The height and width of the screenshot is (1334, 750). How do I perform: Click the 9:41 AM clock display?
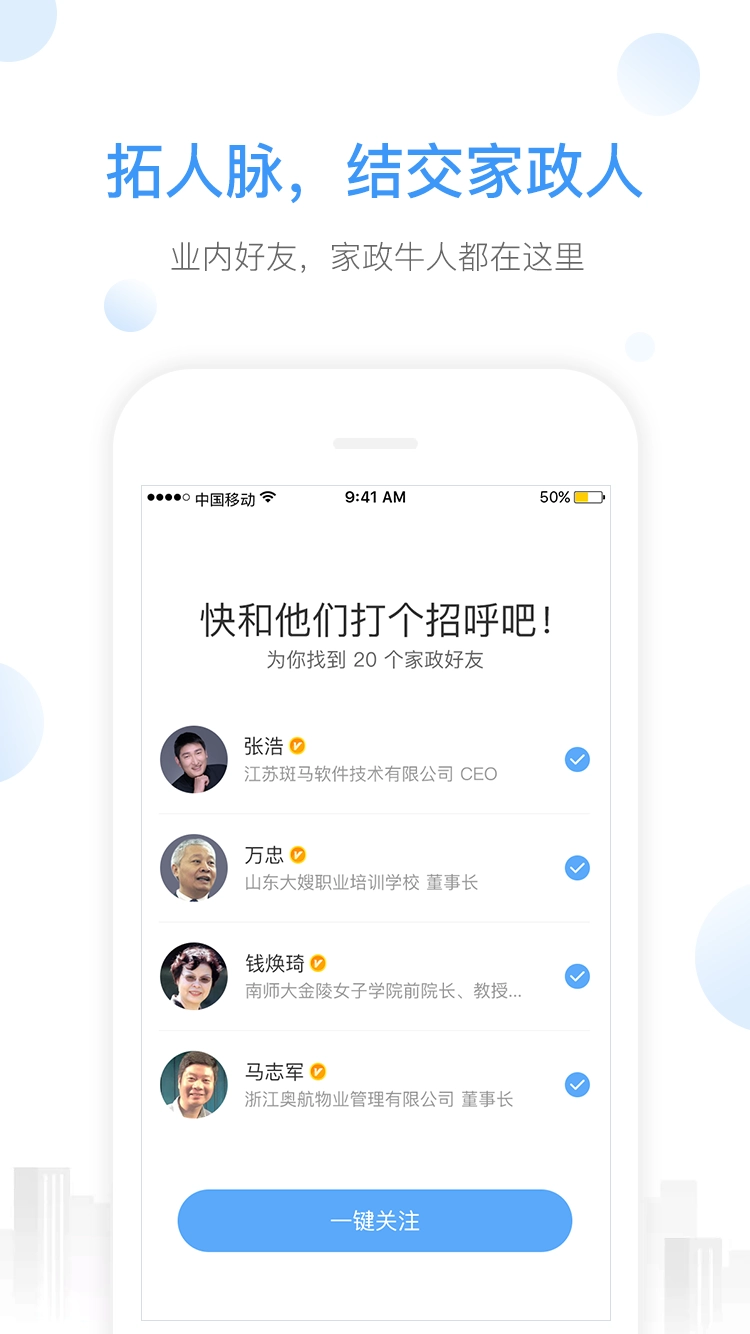374,497
